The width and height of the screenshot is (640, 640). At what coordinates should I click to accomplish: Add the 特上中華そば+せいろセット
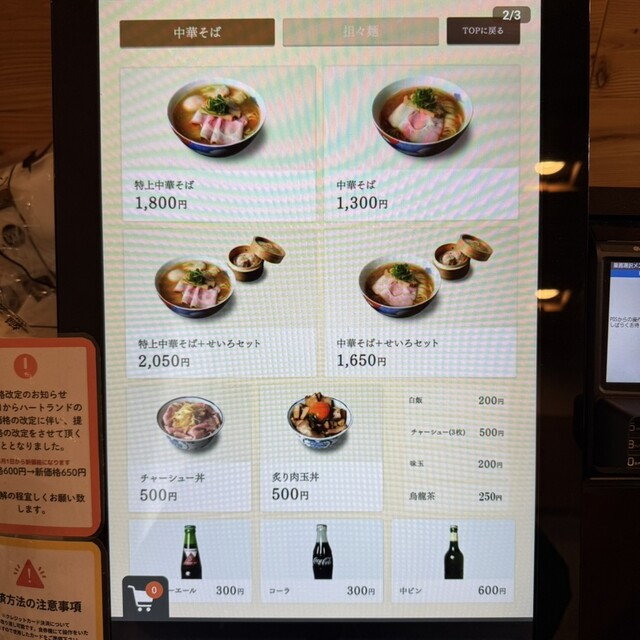point(220,305)
